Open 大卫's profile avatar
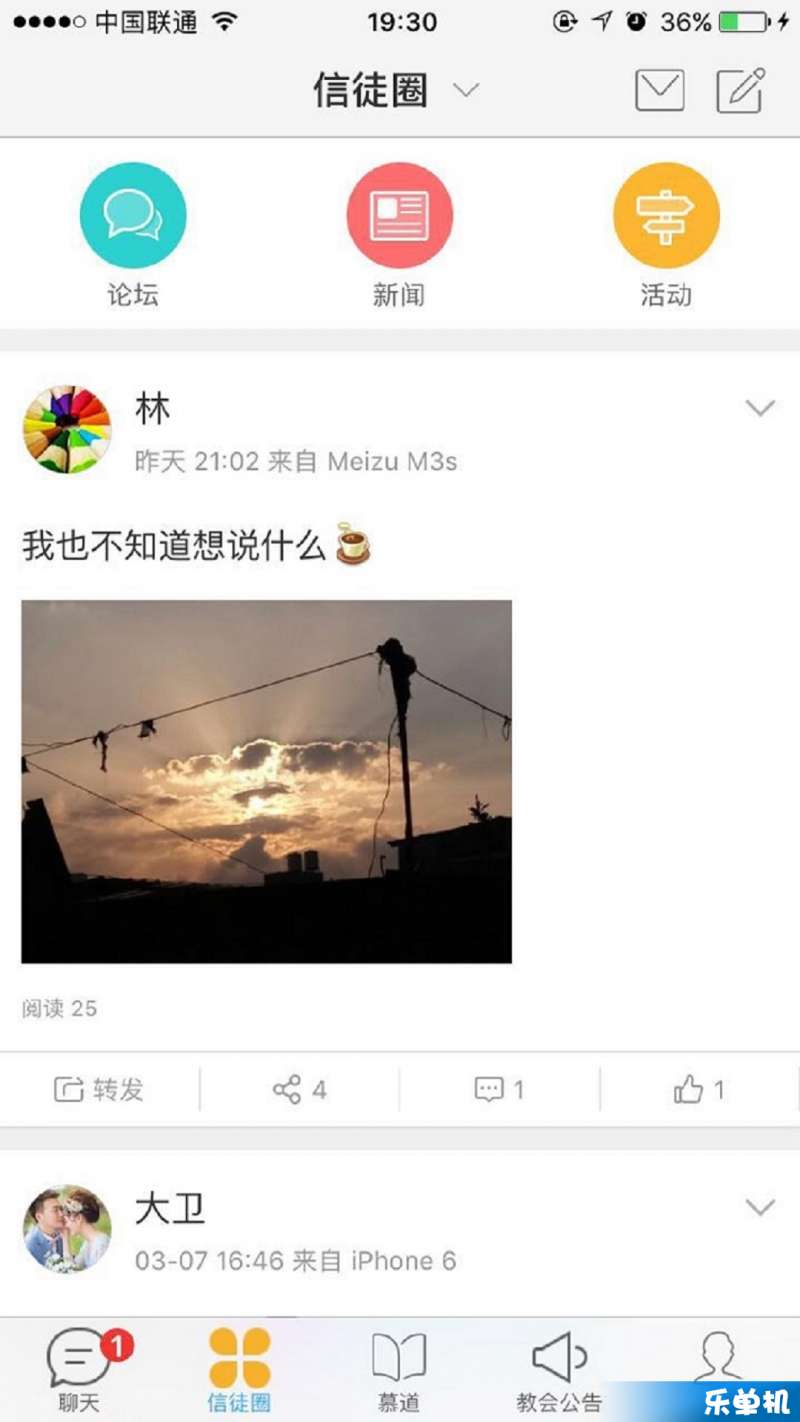The height and width of the screenshot is (1422, 800). (x=67, y=1229)
